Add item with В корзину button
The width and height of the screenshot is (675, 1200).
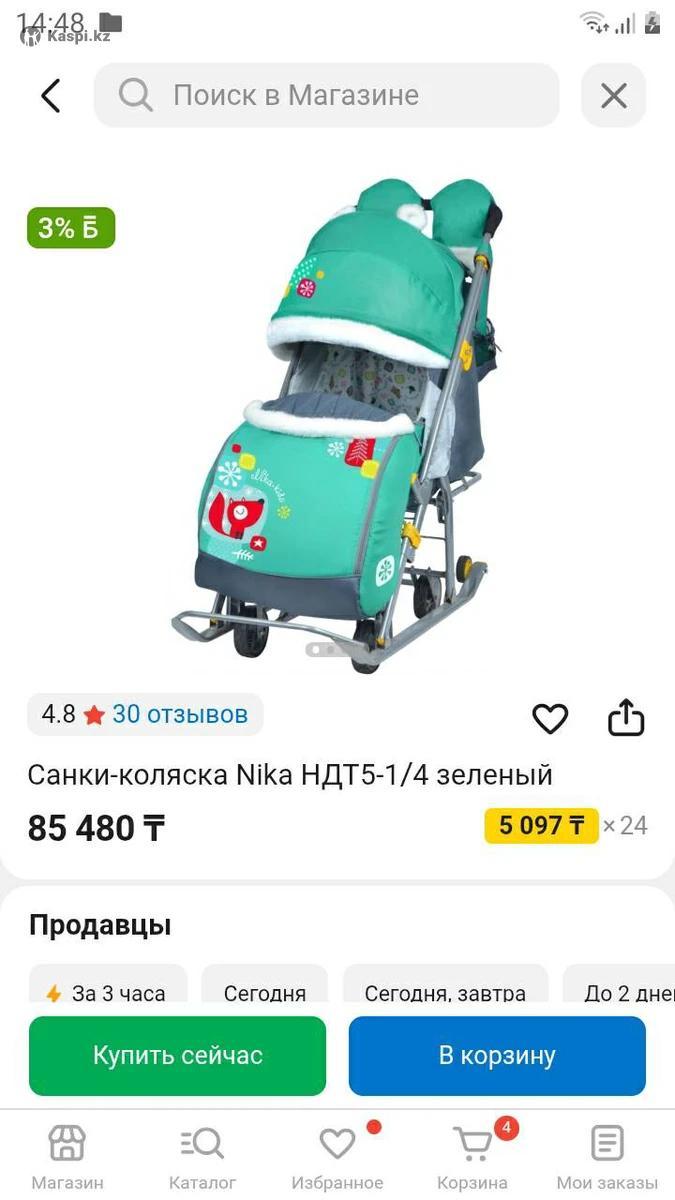tap(497, 1056)
